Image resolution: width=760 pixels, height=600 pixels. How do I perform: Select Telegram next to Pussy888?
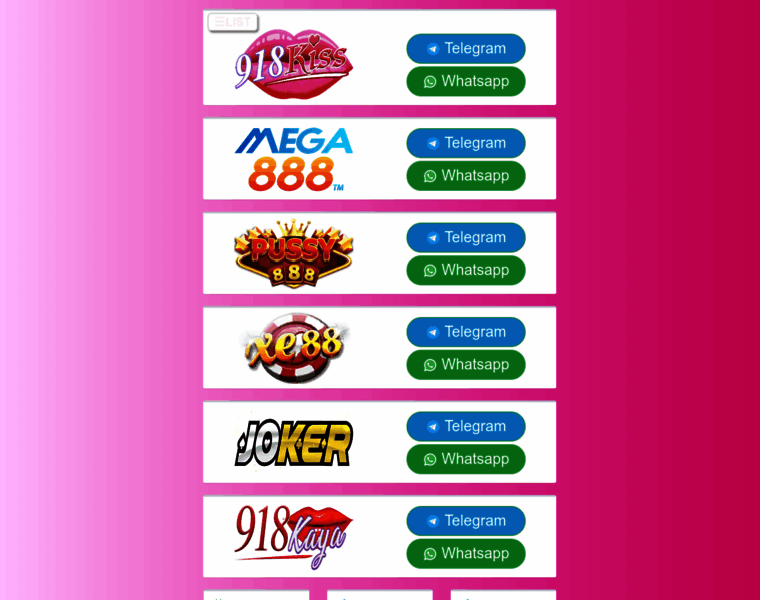pyautogui.click(x=465, y=237)
